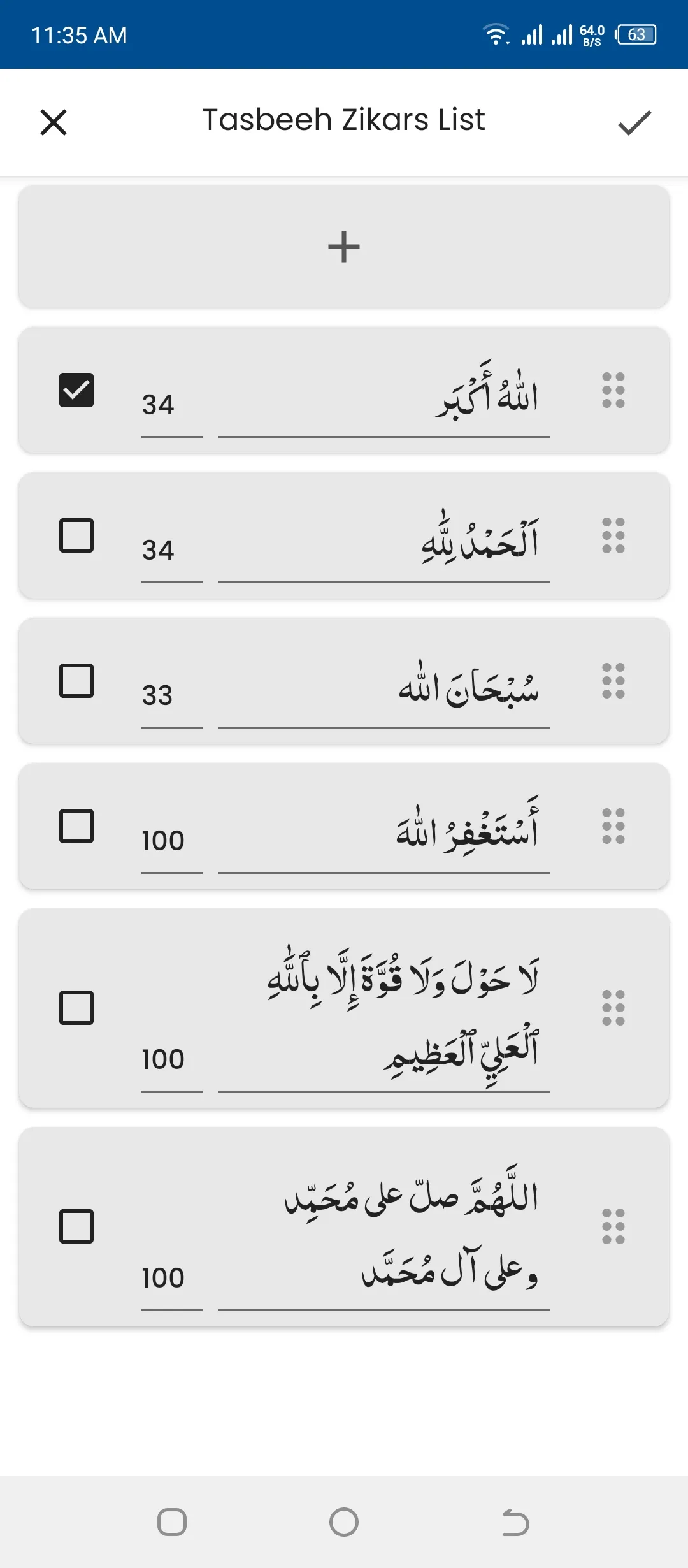
Task: Tap the Tasbeeh Zikars List title
Action: (344, 120)
